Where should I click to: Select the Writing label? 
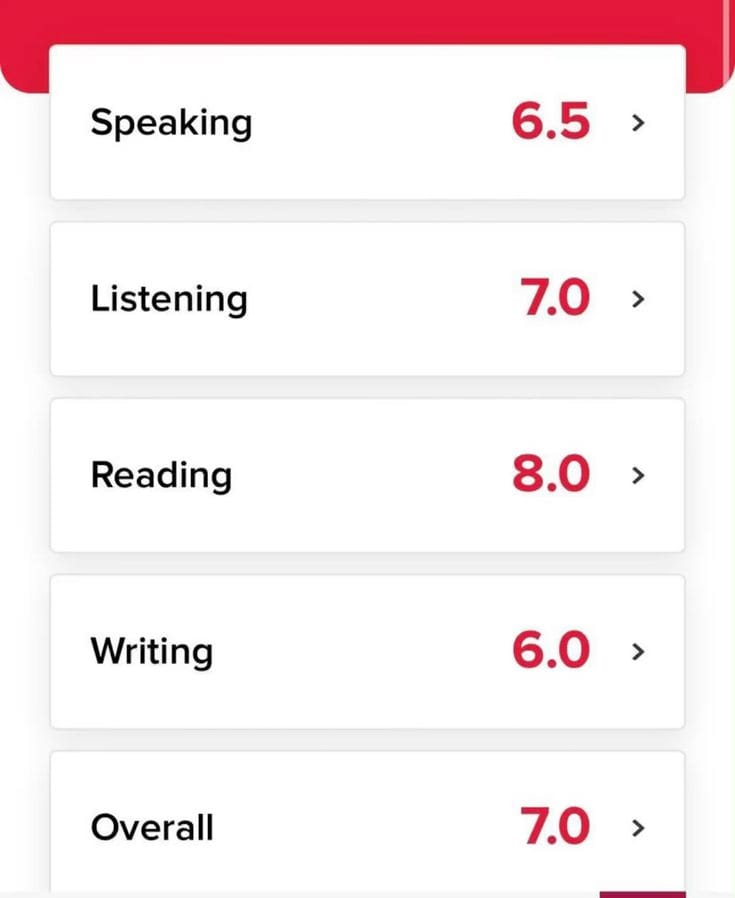point(152,651)
